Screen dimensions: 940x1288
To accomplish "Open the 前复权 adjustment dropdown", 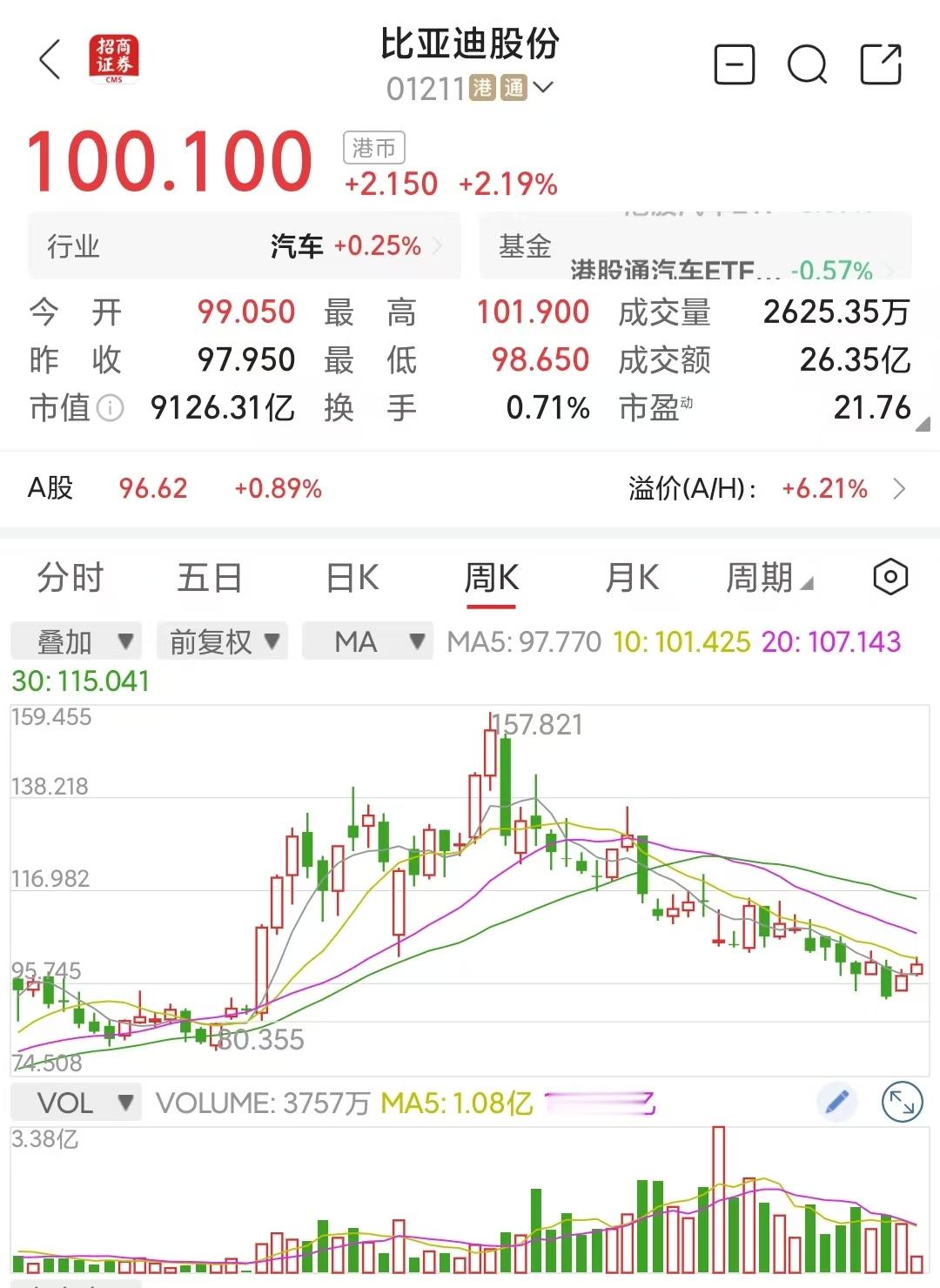I will coord(221,641).
